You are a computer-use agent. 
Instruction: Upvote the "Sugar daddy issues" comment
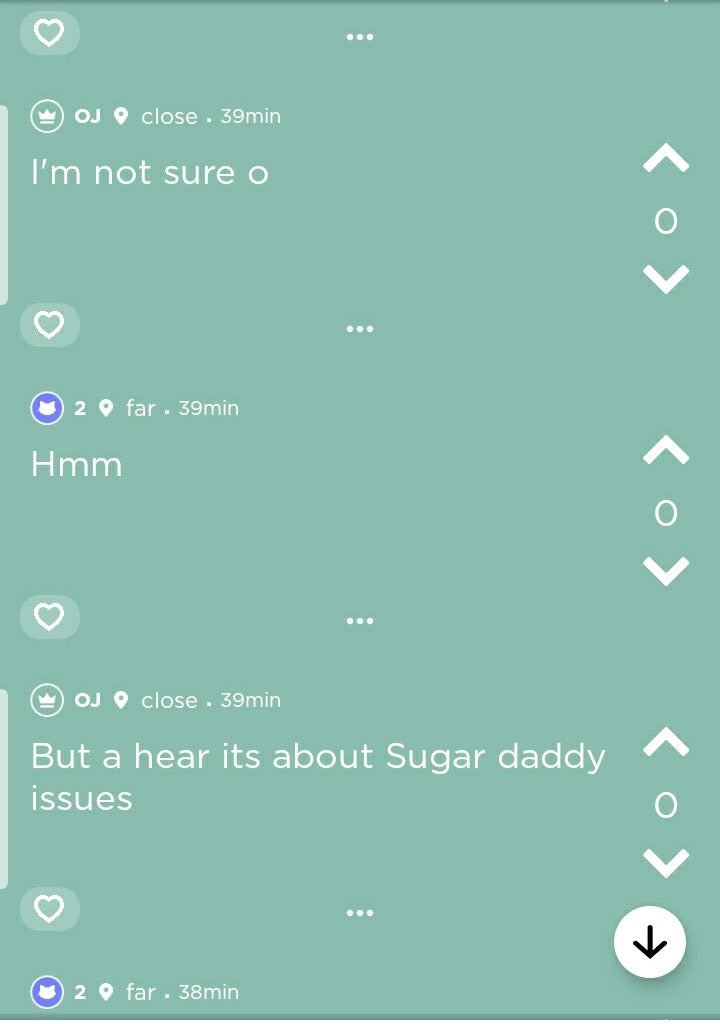coord(666,743)
